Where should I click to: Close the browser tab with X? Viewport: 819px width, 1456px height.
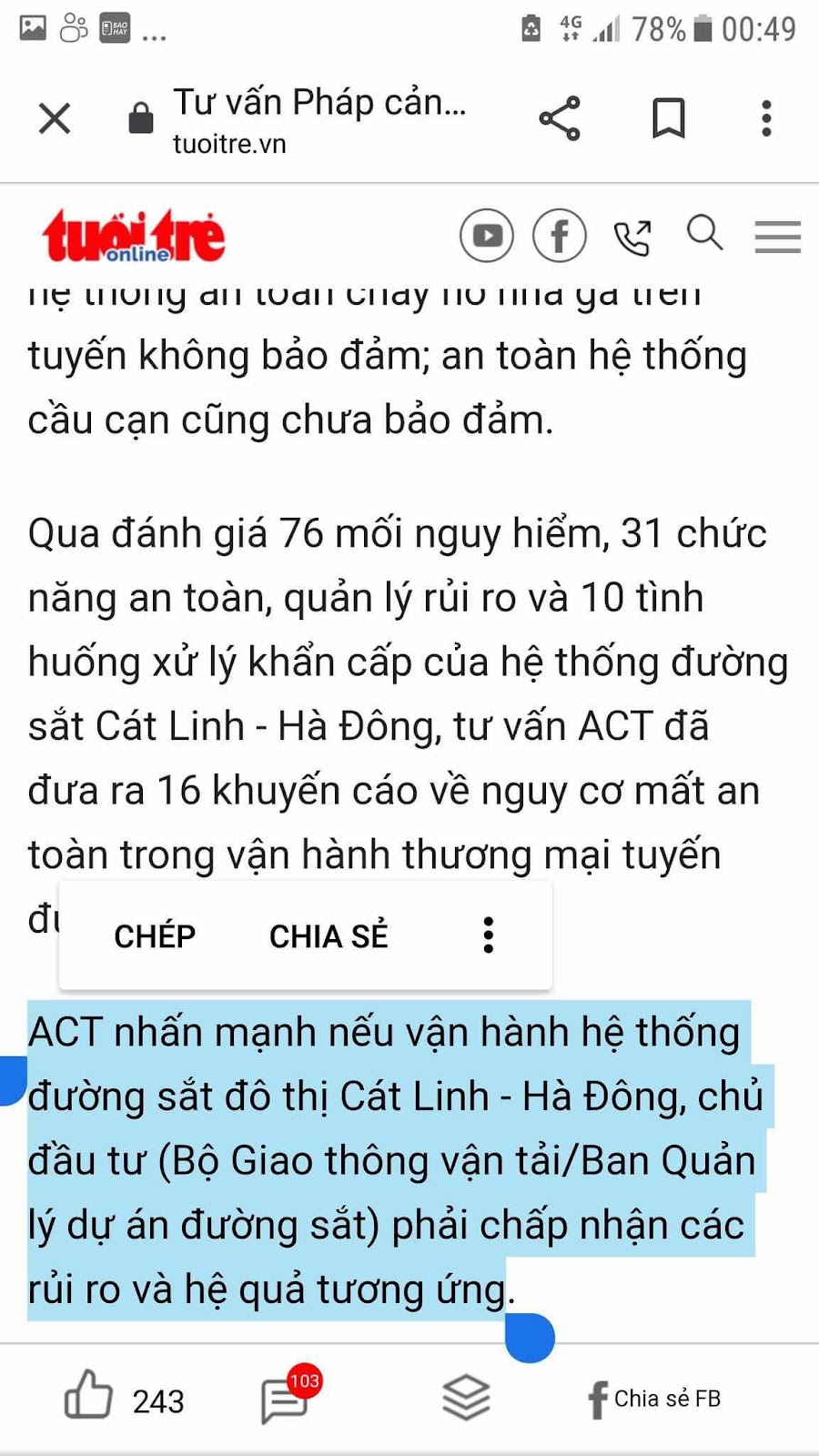pyautogui.click(x=55, y=118)
